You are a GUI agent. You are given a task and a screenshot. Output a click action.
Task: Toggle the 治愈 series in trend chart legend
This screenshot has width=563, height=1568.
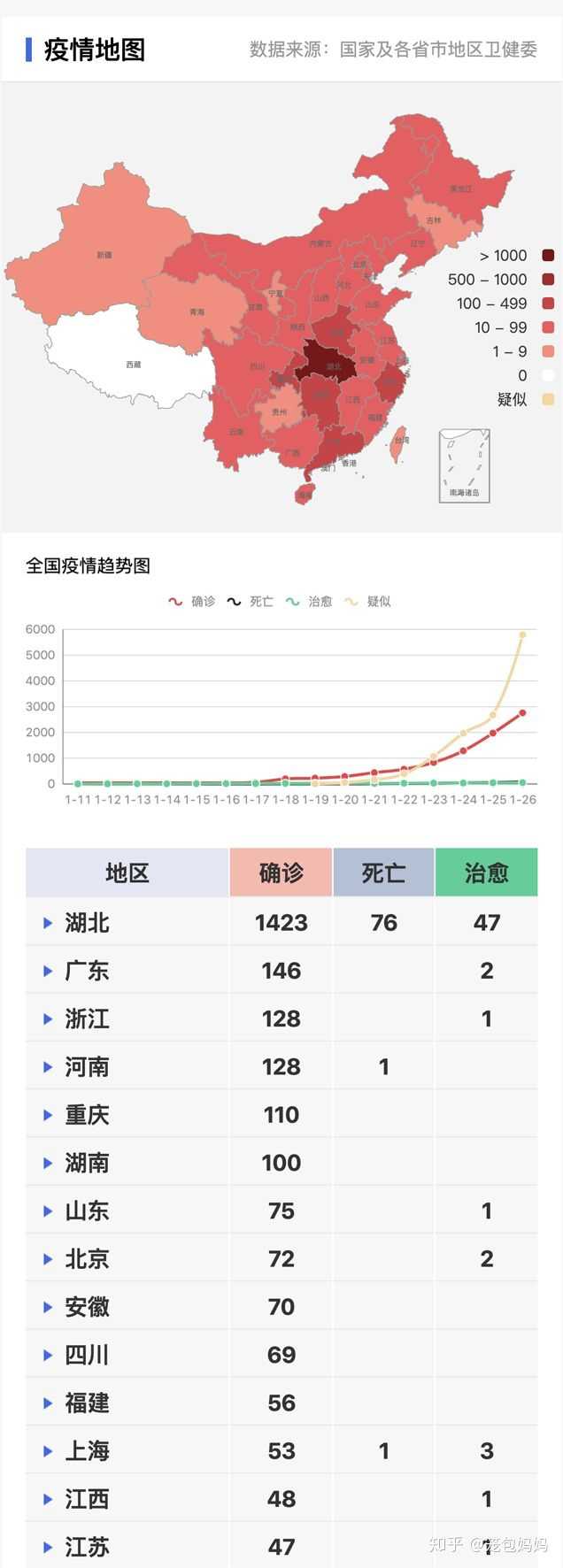pos(309,602)
